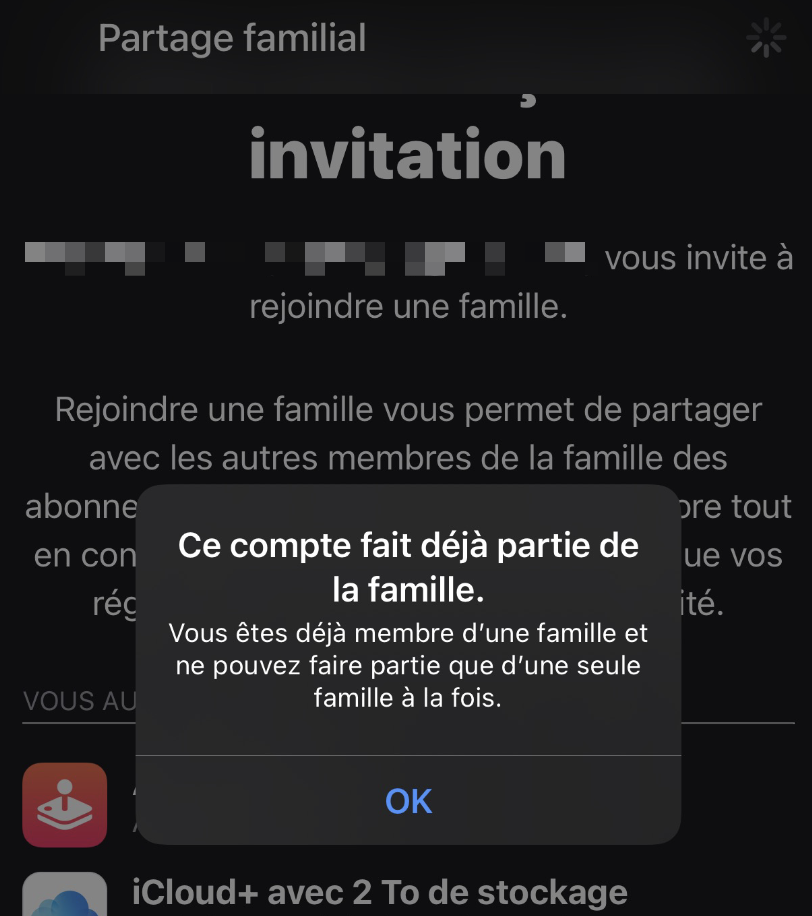The image size is (812, 916).
Task: Dismiss the alert by tapping OK
Action: coord(408,801)
